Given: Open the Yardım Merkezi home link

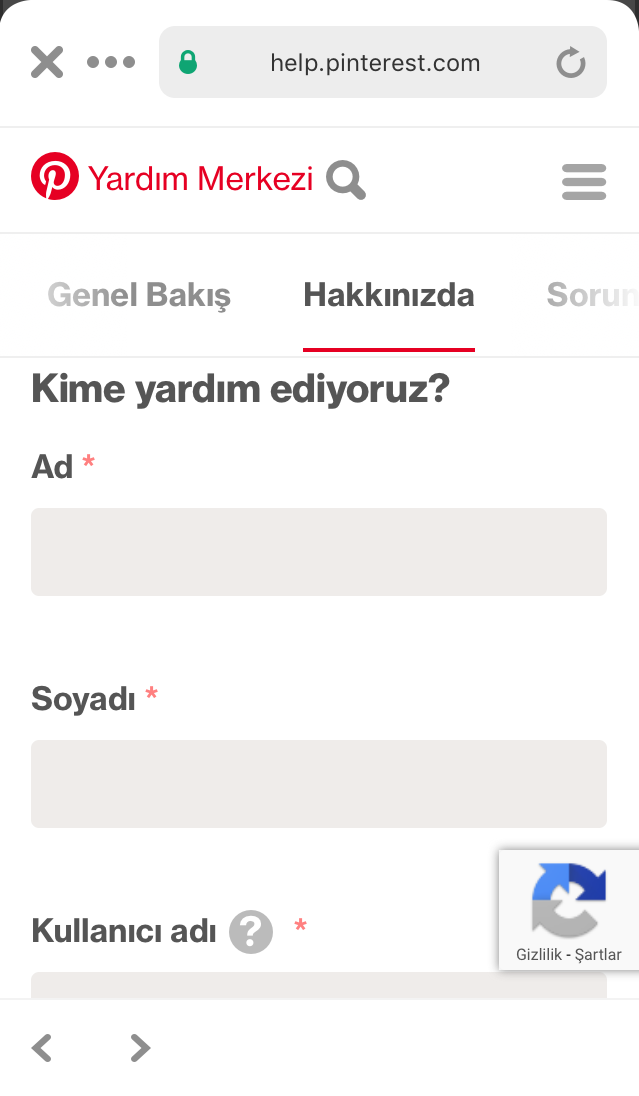Looking at the screenshot, I should click(172, 179).
